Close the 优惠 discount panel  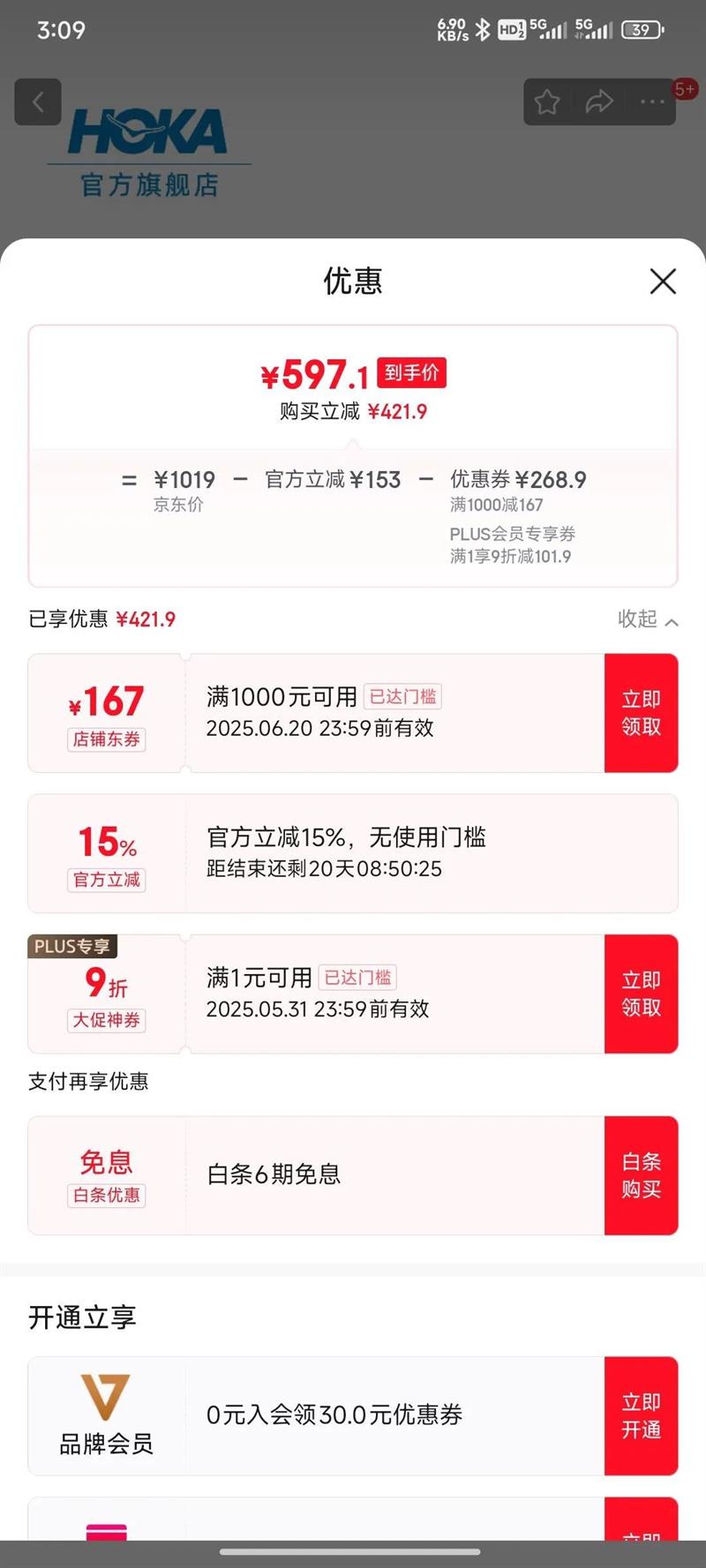pyautogui.click(x=663, y=281)
